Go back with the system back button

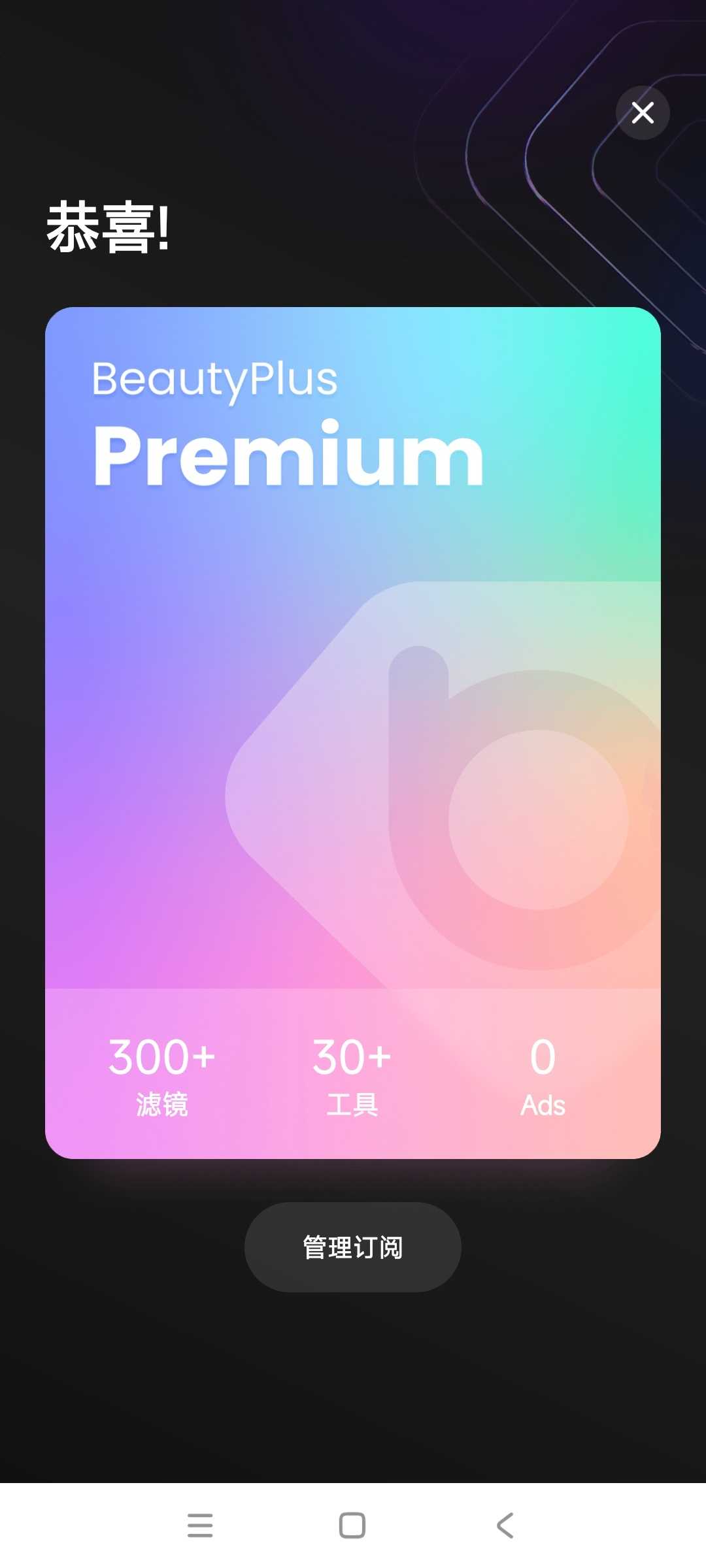point(505,1526)
